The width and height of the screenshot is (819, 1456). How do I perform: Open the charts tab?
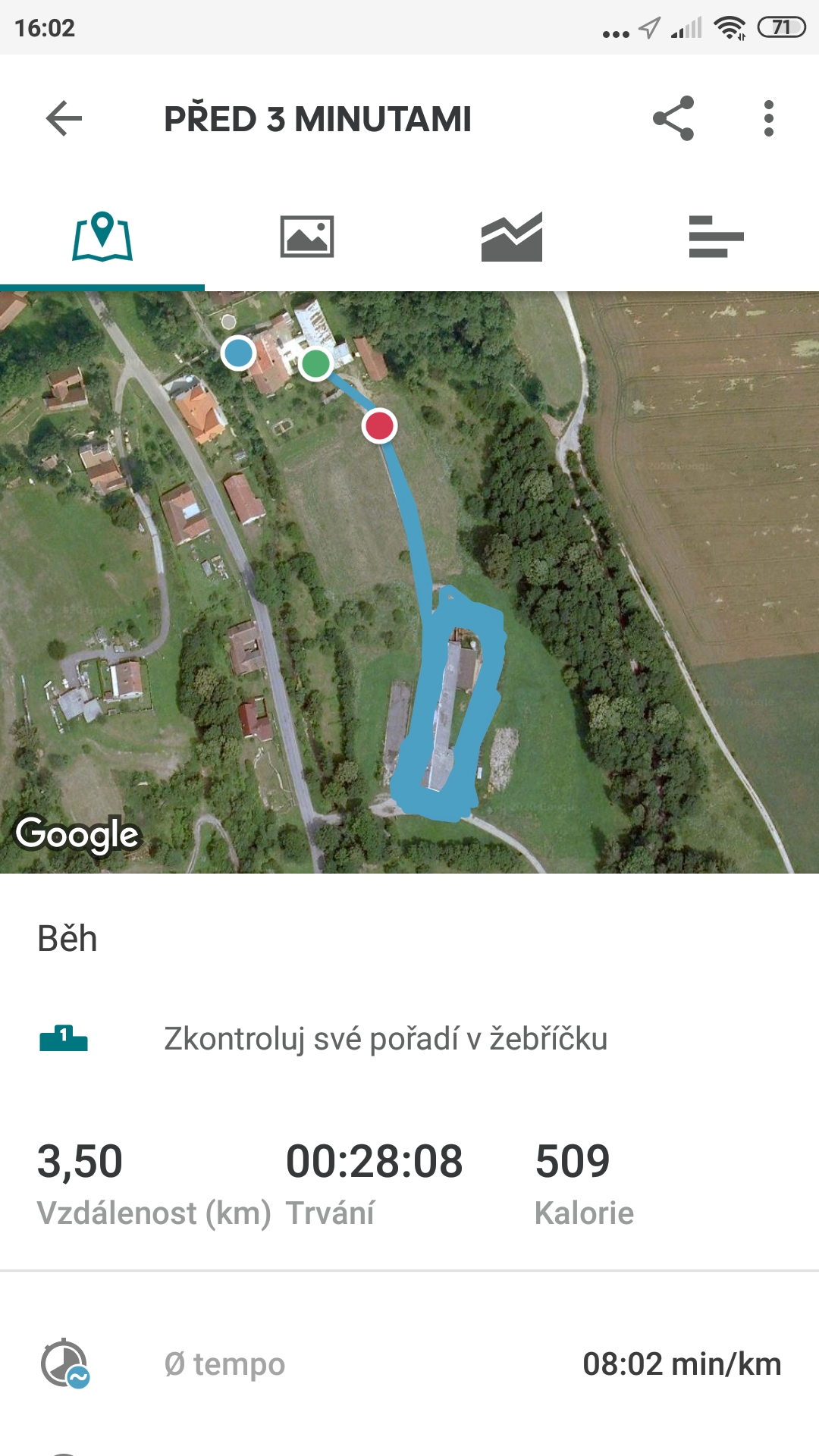click(x=512, y=237)
